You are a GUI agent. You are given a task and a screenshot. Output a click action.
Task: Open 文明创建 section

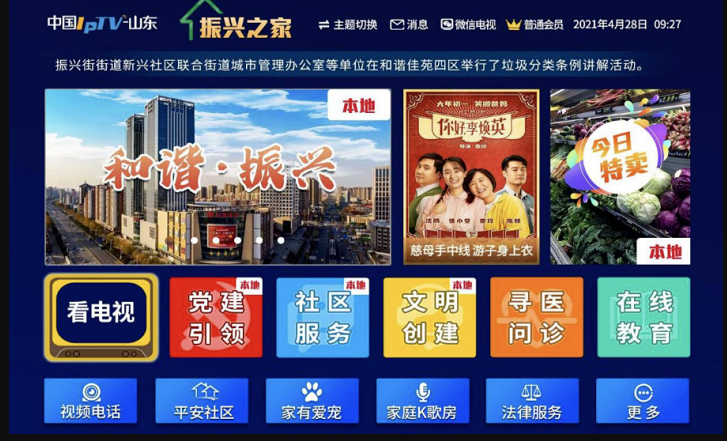pos(430,317)
